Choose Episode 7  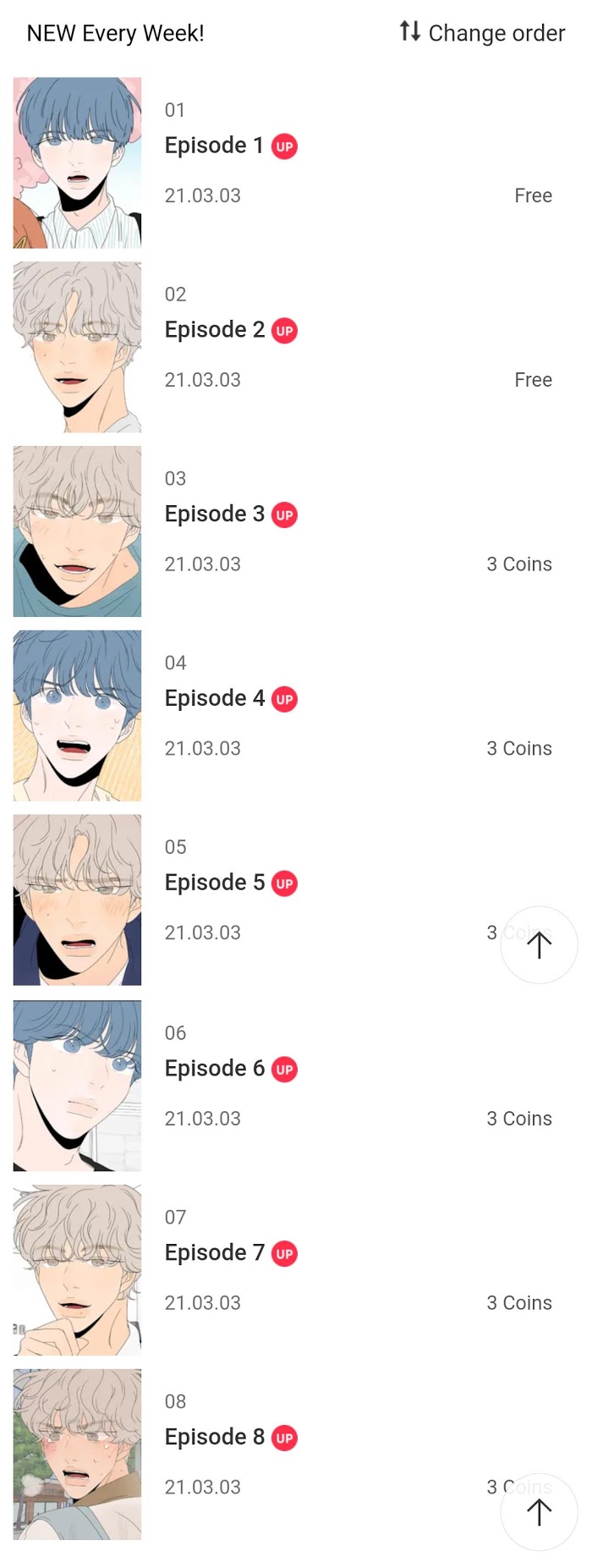(215, 1253)
